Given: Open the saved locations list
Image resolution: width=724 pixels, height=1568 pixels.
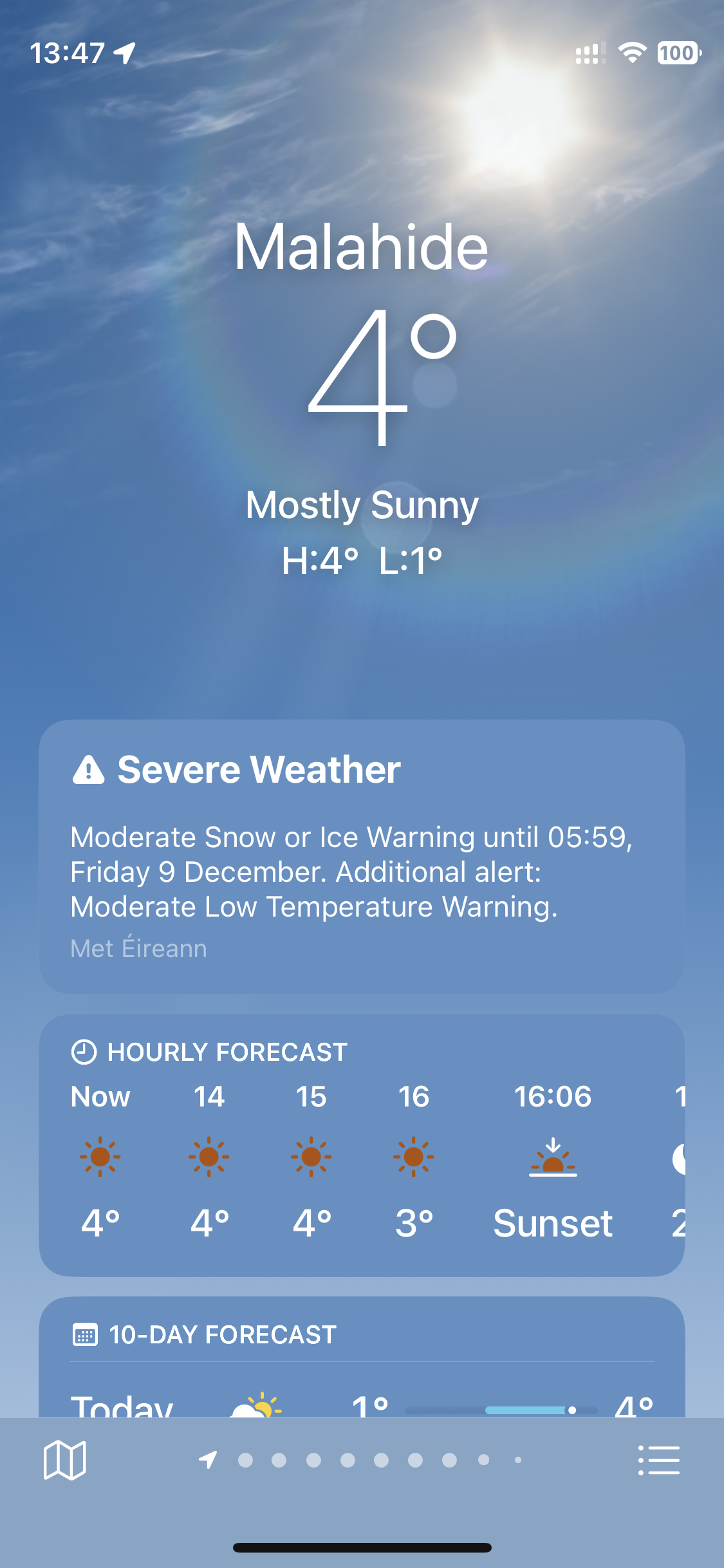Looking at the screenshot, I should coord(658,1460).
